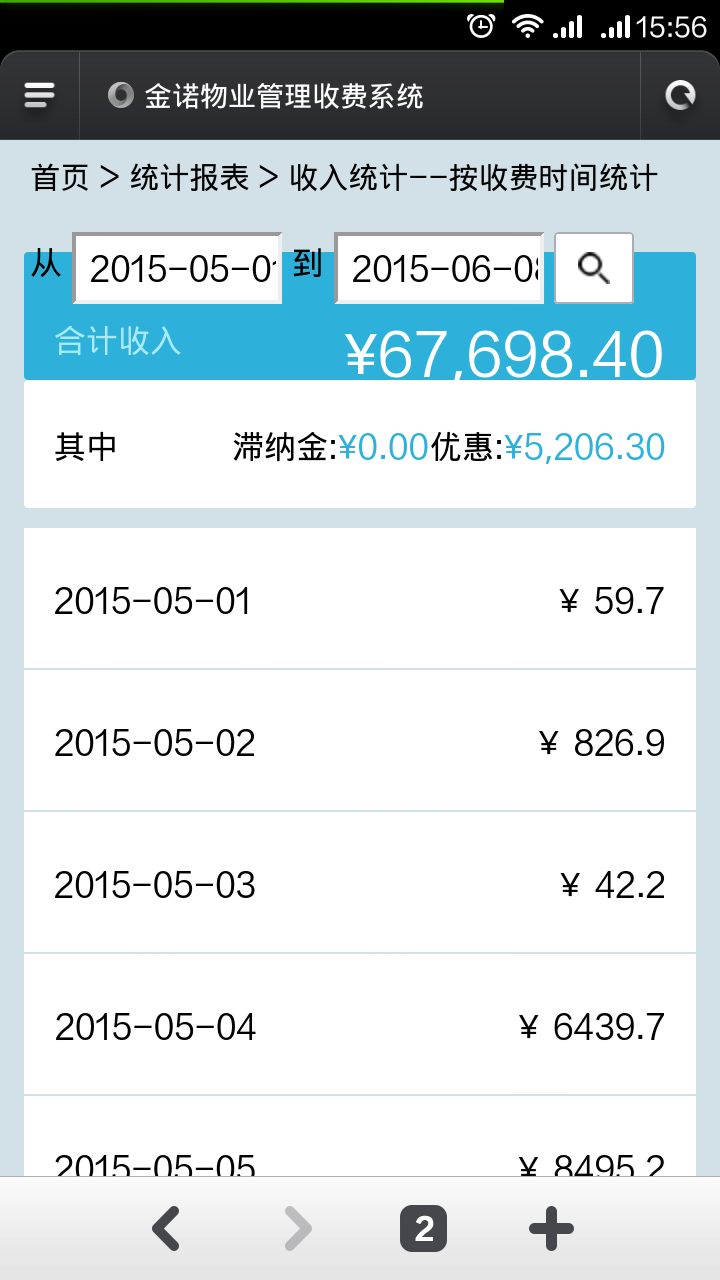This screenshot has width=720, height=1280.
Task: Open the tab switcher showing 2
Action: [423, 1229]
